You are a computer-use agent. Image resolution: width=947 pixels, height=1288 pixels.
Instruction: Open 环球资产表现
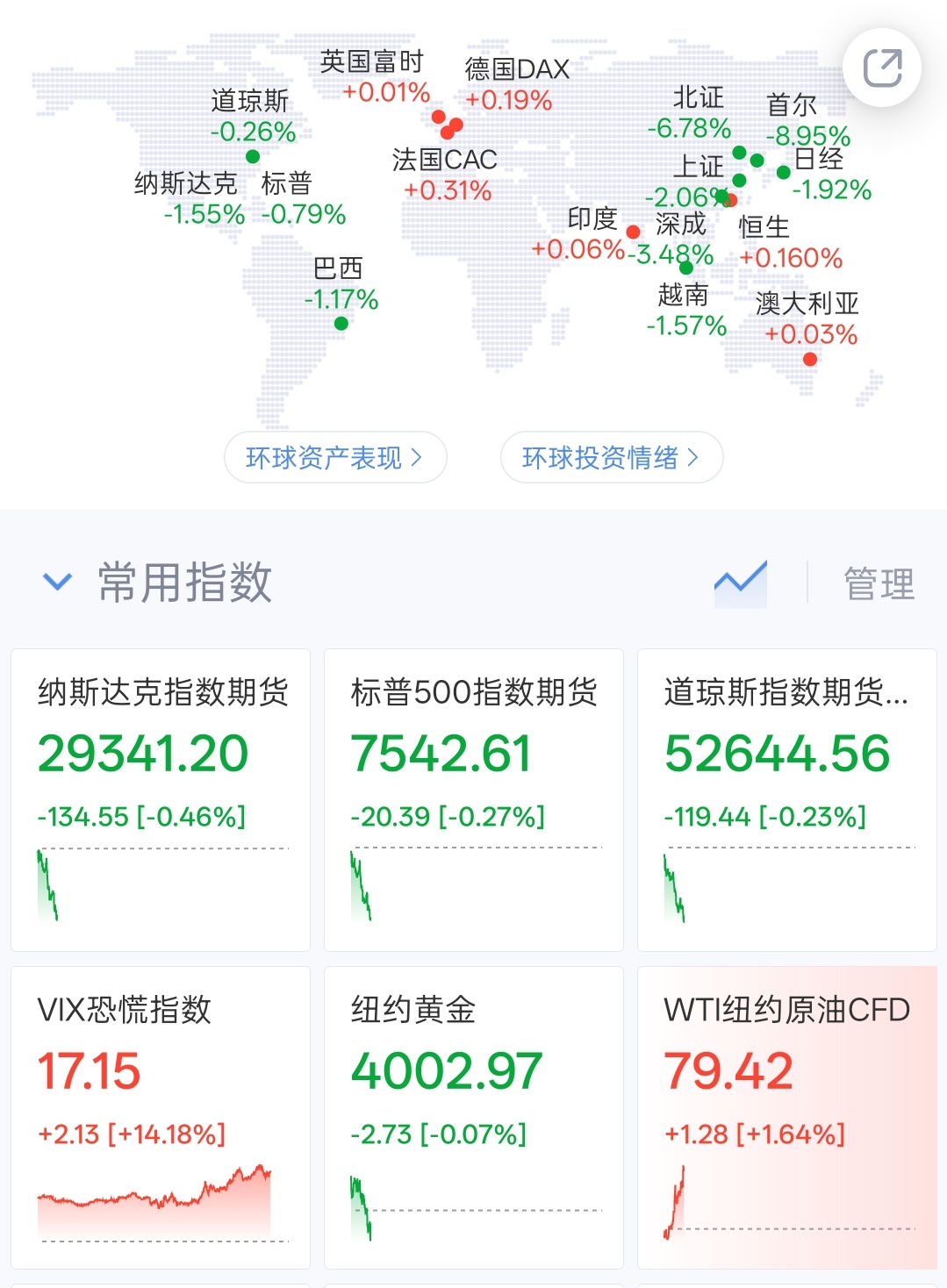pos(335,457)
